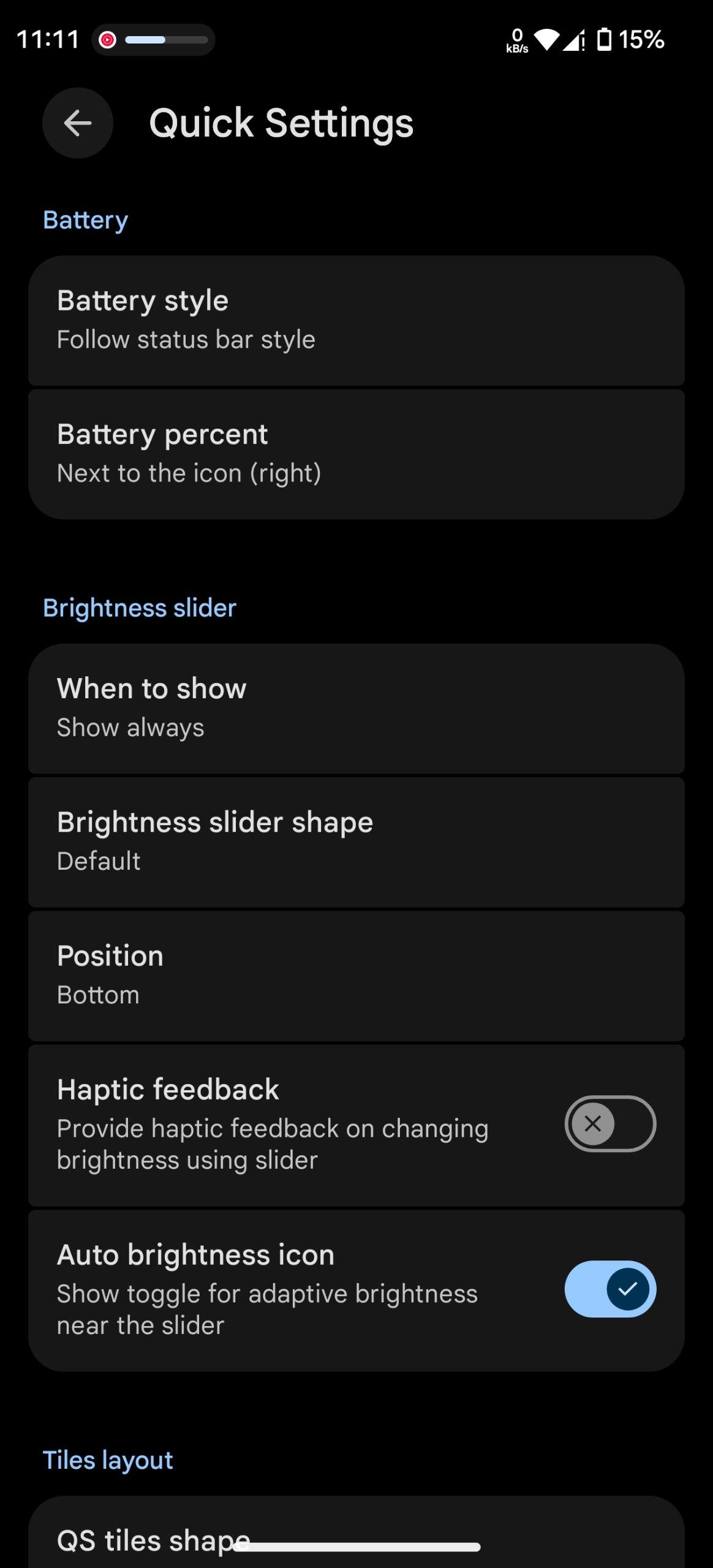Change Brightness slider shape

(x=356, y=842)
